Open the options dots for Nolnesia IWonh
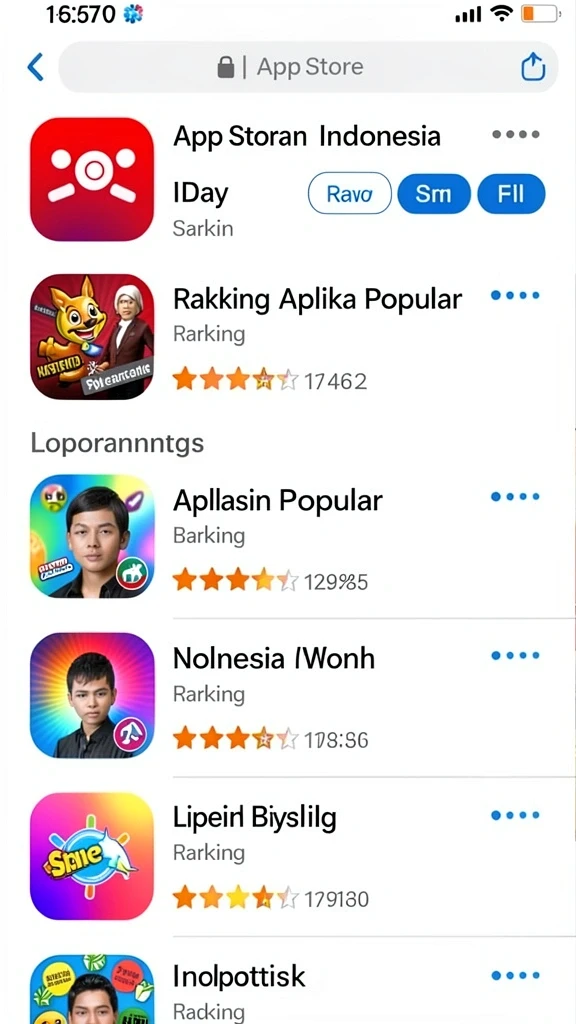 [x=516, y=656]
